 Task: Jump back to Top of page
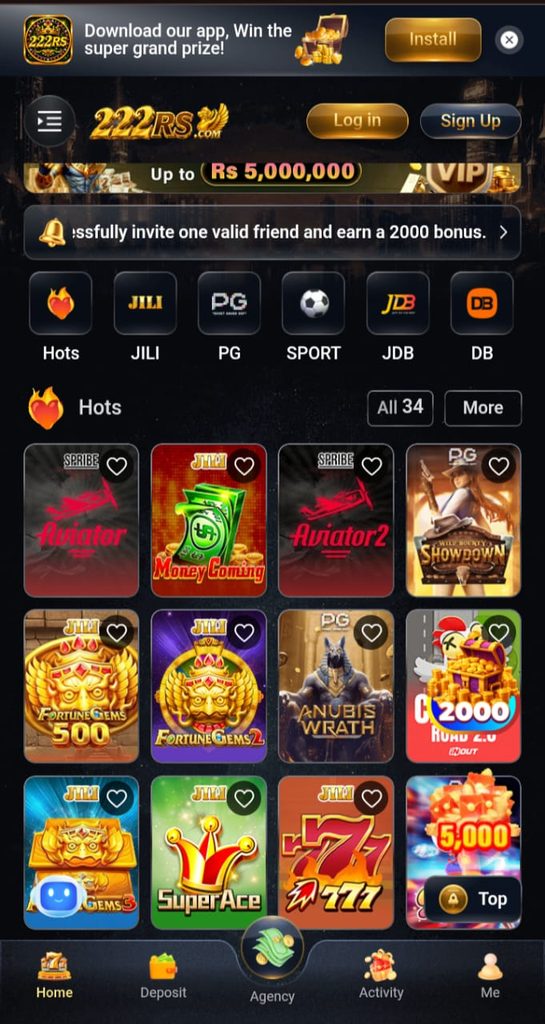coord(473,899)
